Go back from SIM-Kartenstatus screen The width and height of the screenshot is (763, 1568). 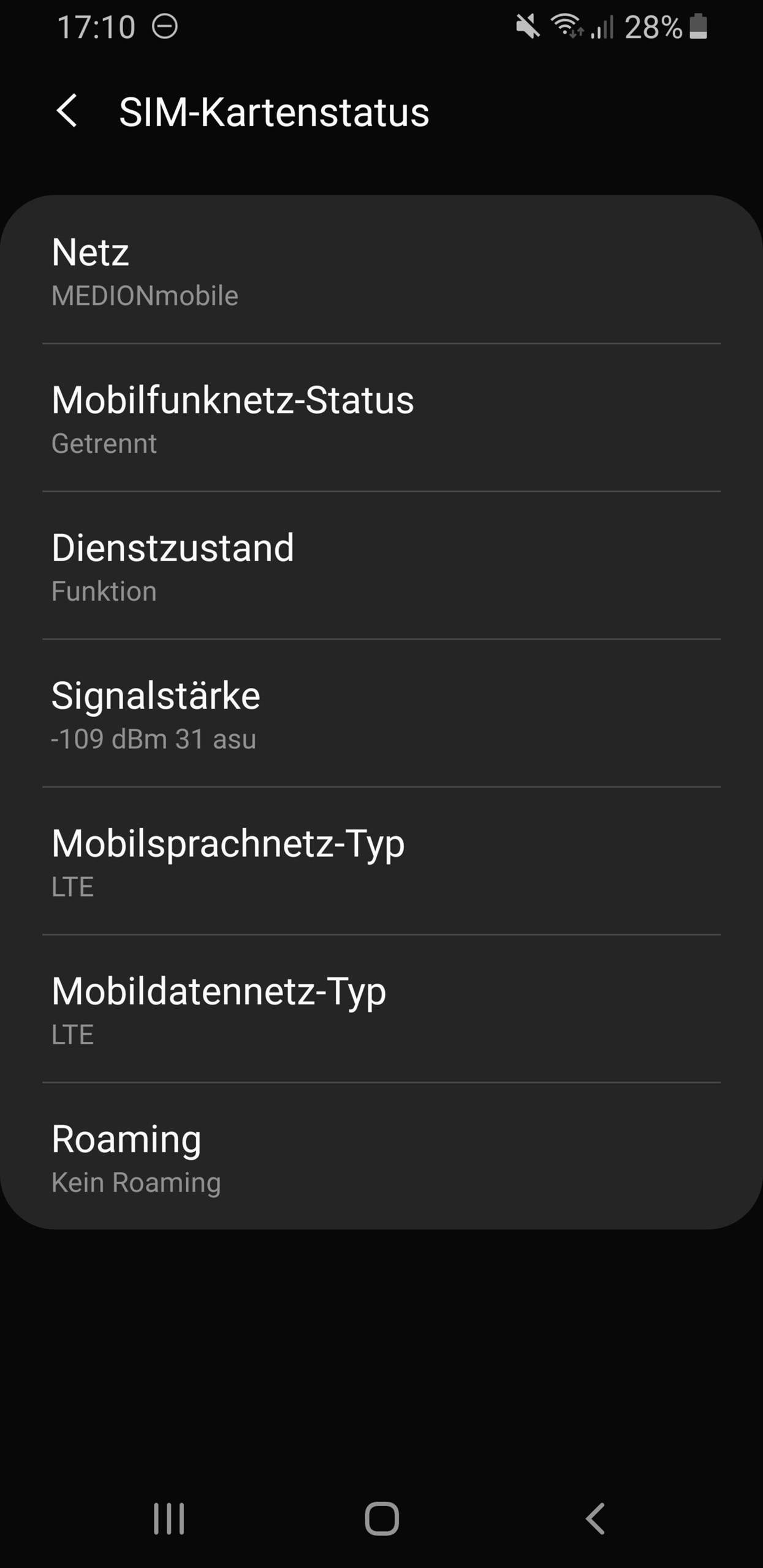(67, 111)
